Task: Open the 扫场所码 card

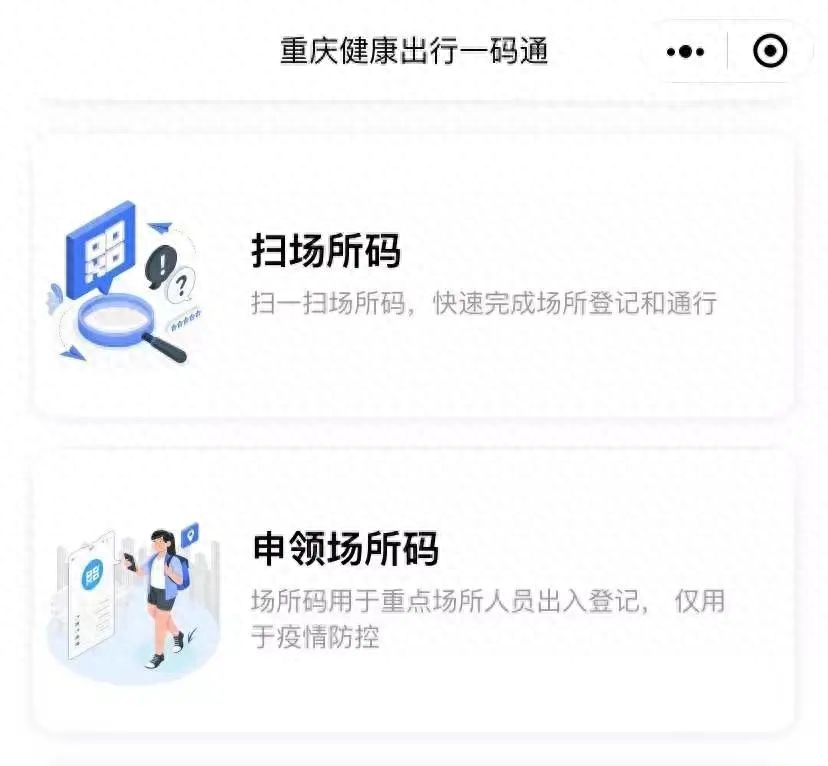Action: (x=413, y=277)
